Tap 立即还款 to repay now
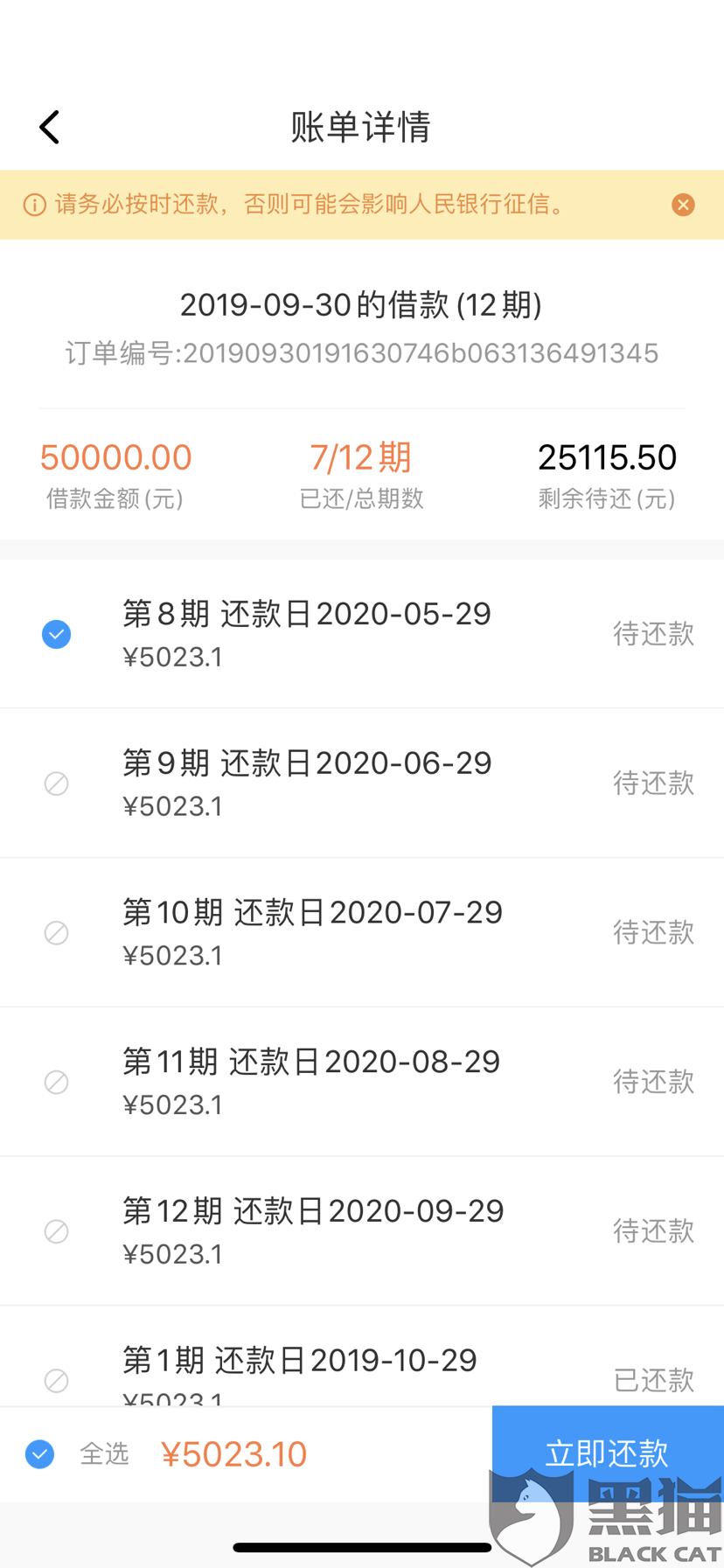This screenshot has width=724, height=1568. (x=607, y=1453)
